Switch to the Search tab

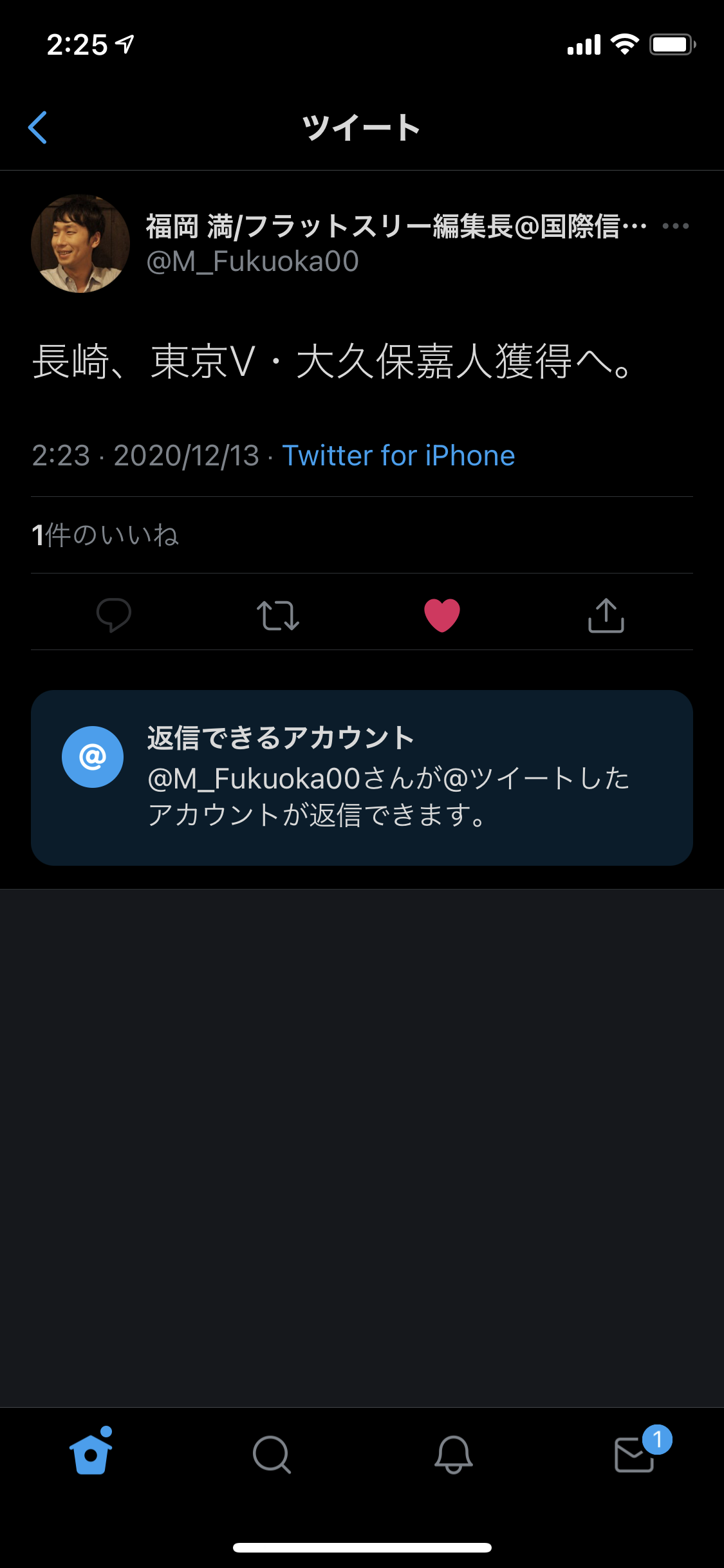(x=272, y=1453)
